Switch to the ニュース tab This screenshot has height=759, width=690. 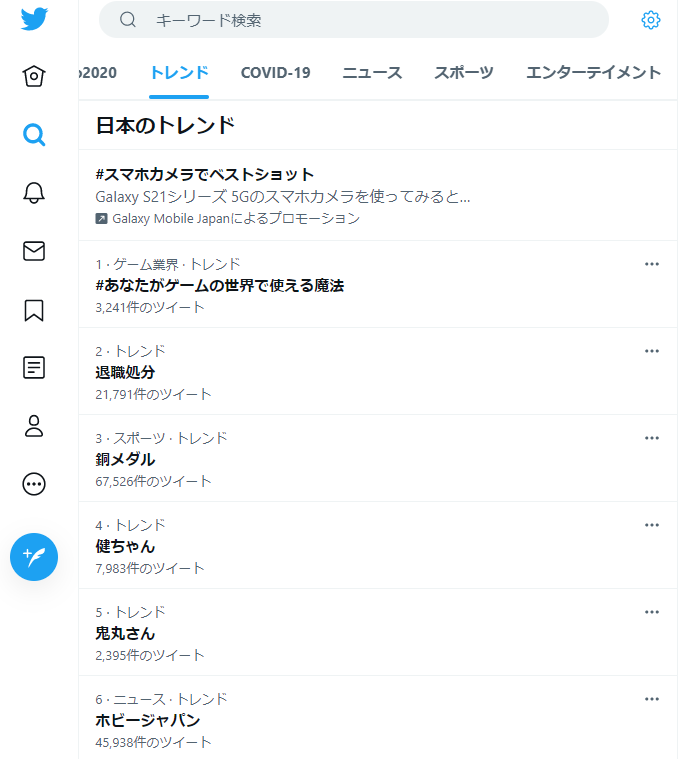[x=372, y=72]
